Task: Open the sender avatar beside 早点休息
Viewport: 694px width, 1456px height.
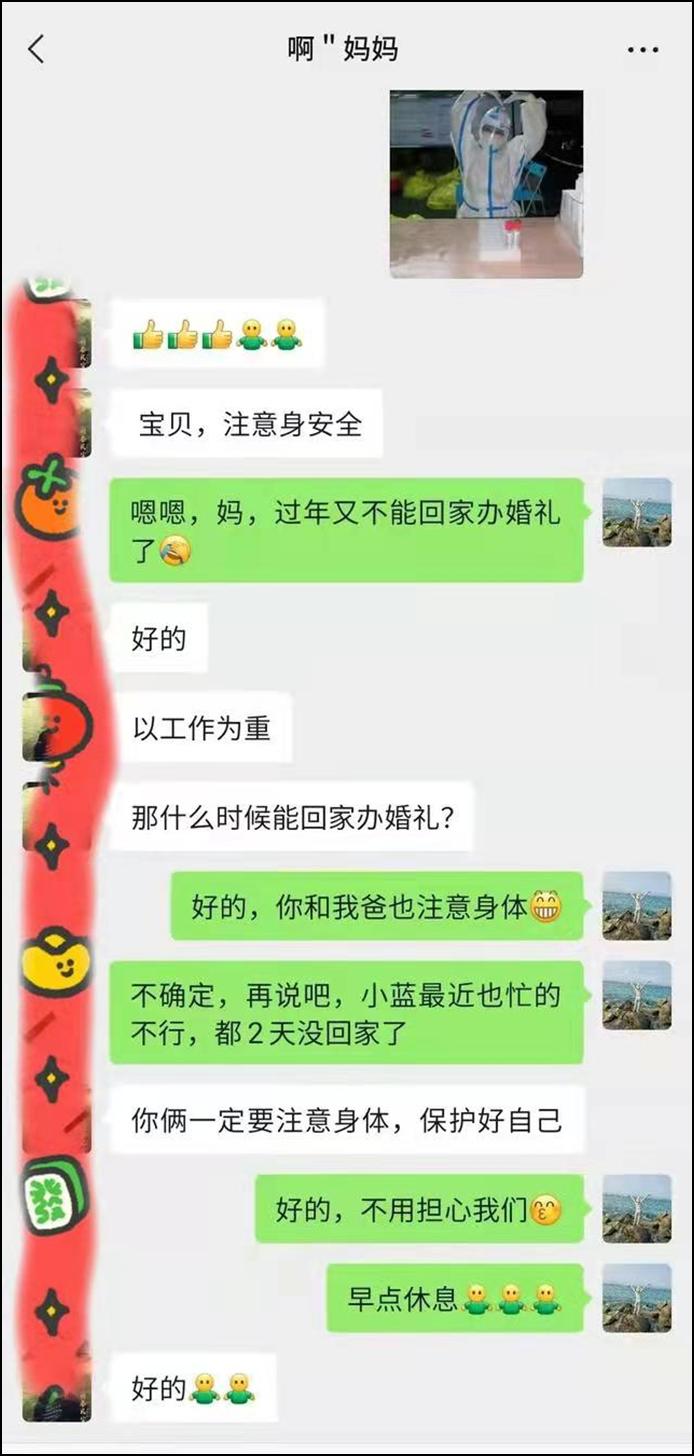Action: tap(637, 1298)
